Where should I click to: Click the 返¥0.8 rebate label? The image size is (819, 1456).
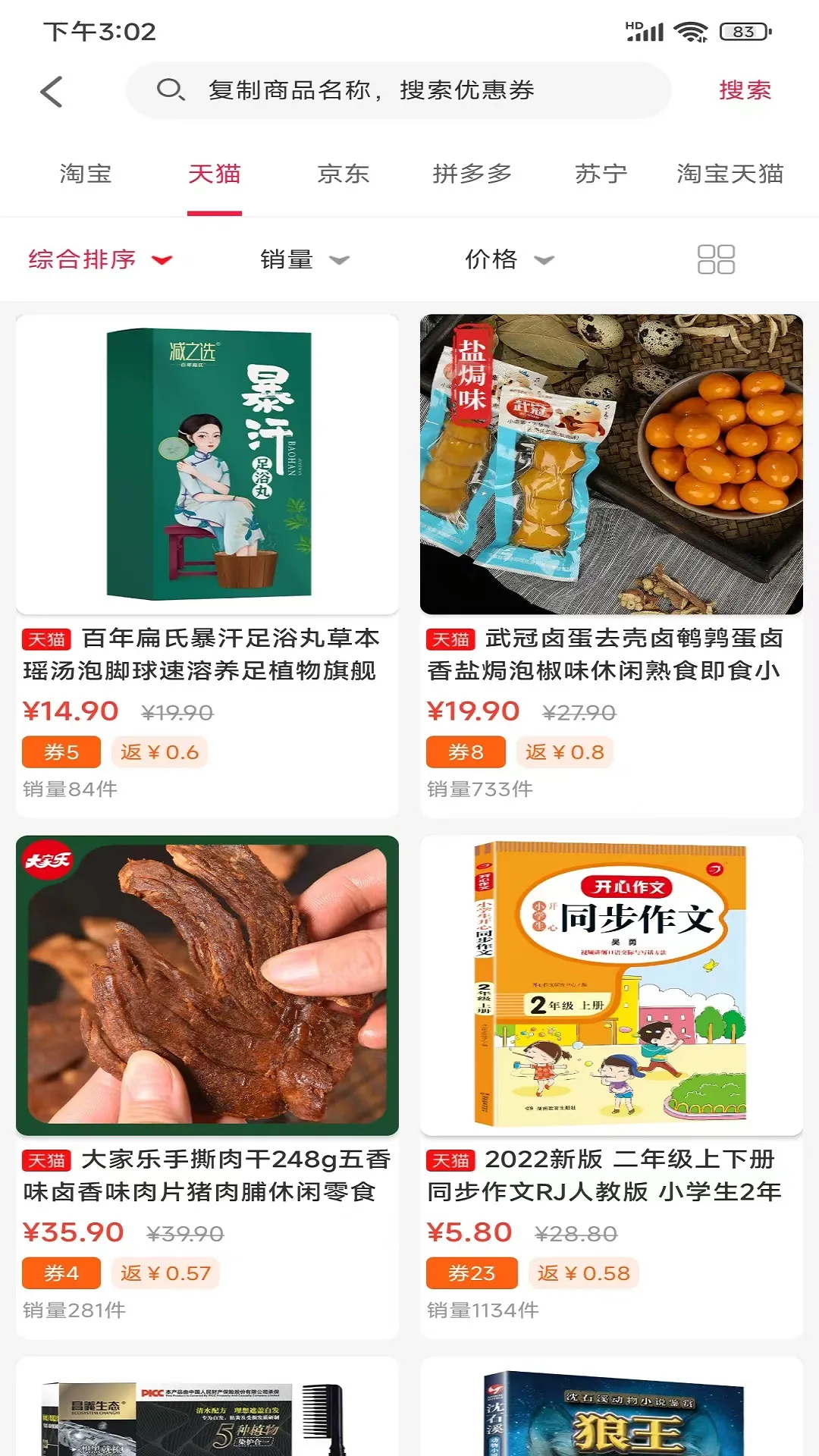564,752
